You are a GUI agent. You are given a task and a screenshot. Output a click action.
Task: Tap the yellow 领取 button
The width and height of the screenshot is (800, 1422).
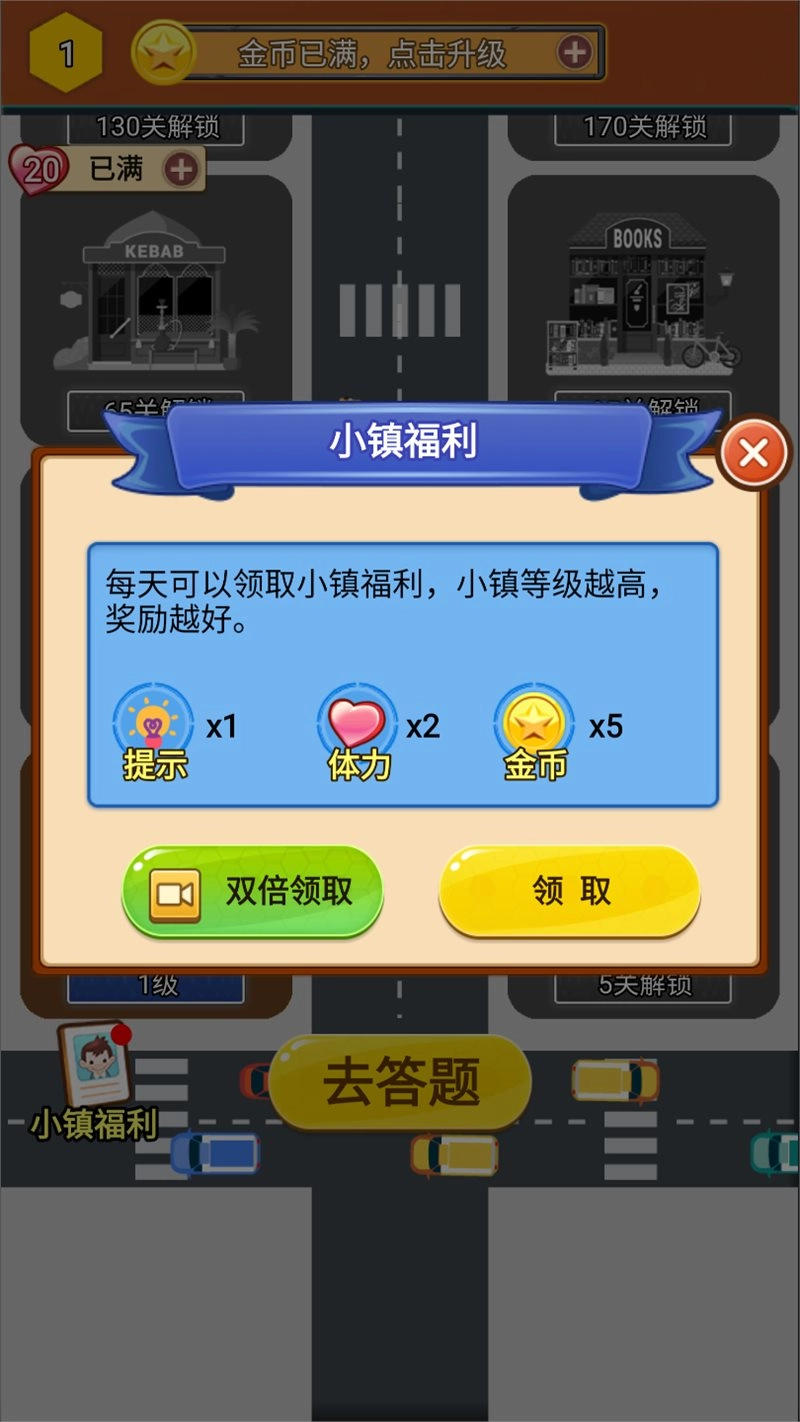click(569, 891)
